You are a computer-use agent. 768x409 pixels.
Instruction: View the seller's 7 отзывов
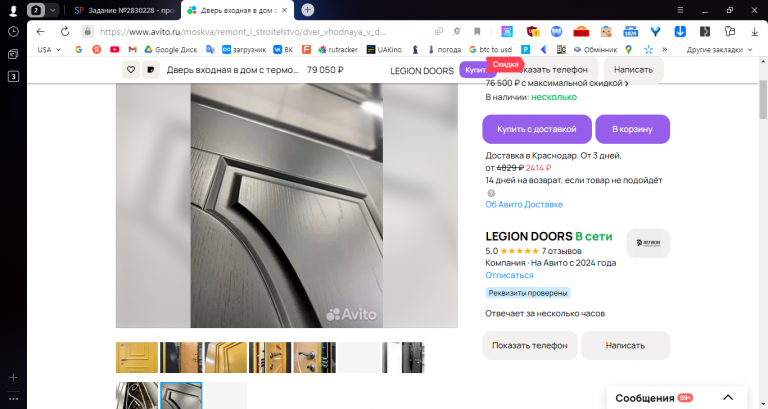562,251
